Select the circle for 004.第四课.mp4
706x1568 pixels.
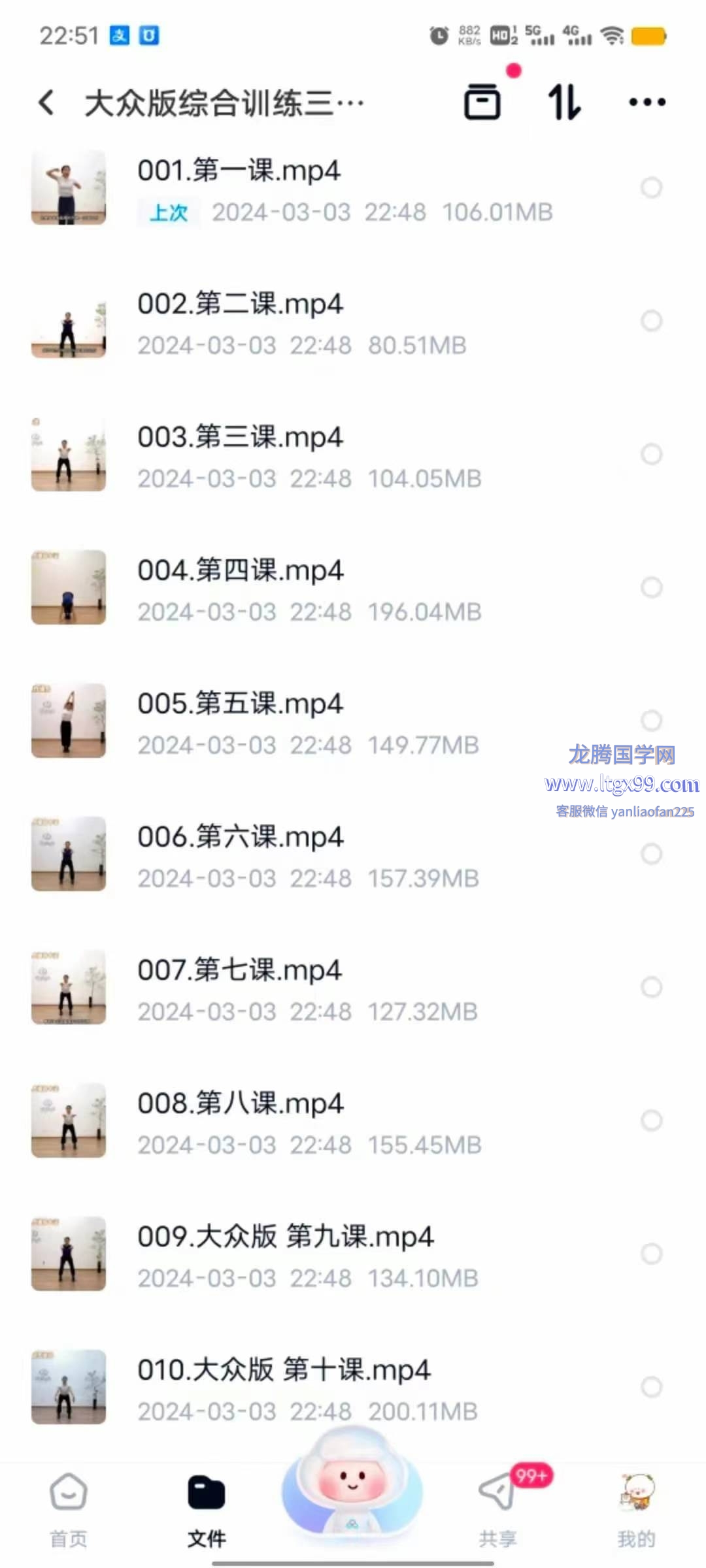click(x=651, y=587)
